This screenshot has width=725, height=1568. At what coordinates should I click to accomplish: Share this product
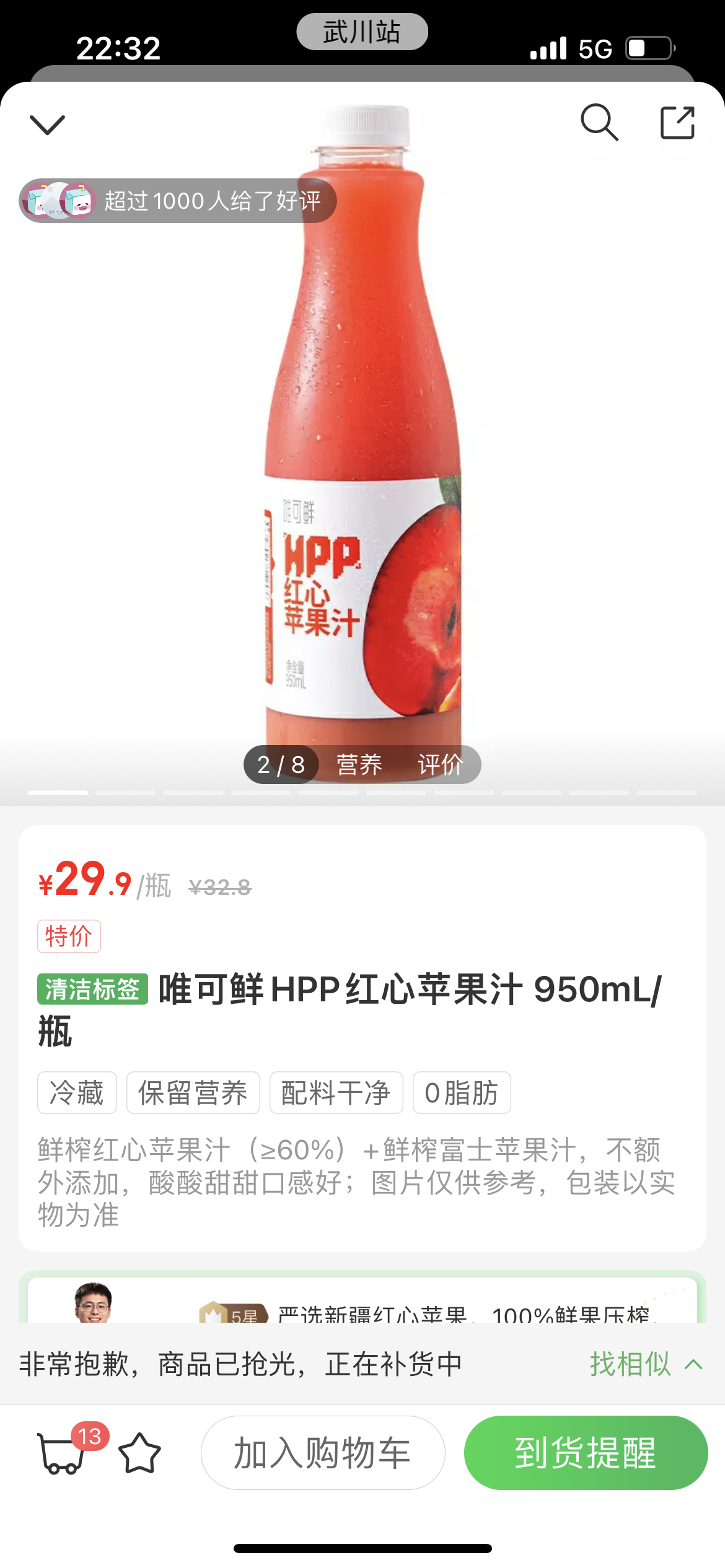(677, 123)
